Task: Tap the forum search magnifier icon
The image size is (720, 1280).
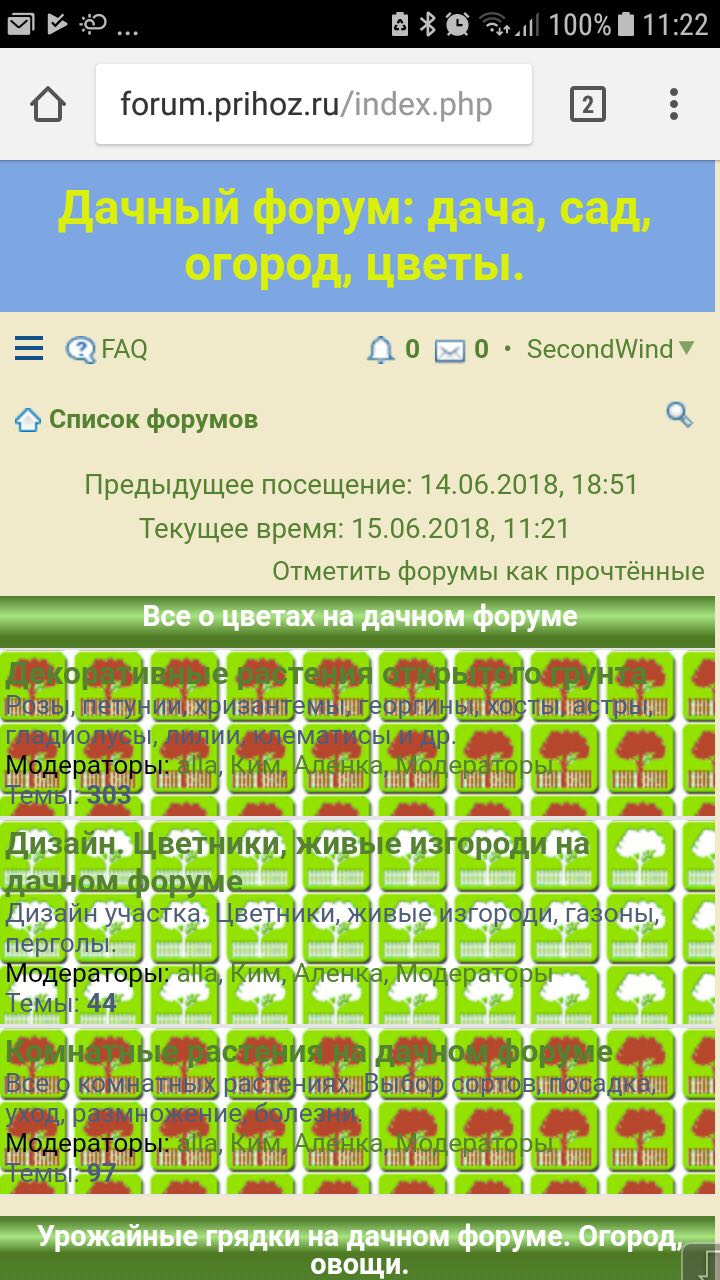Action: coord(680,414)
